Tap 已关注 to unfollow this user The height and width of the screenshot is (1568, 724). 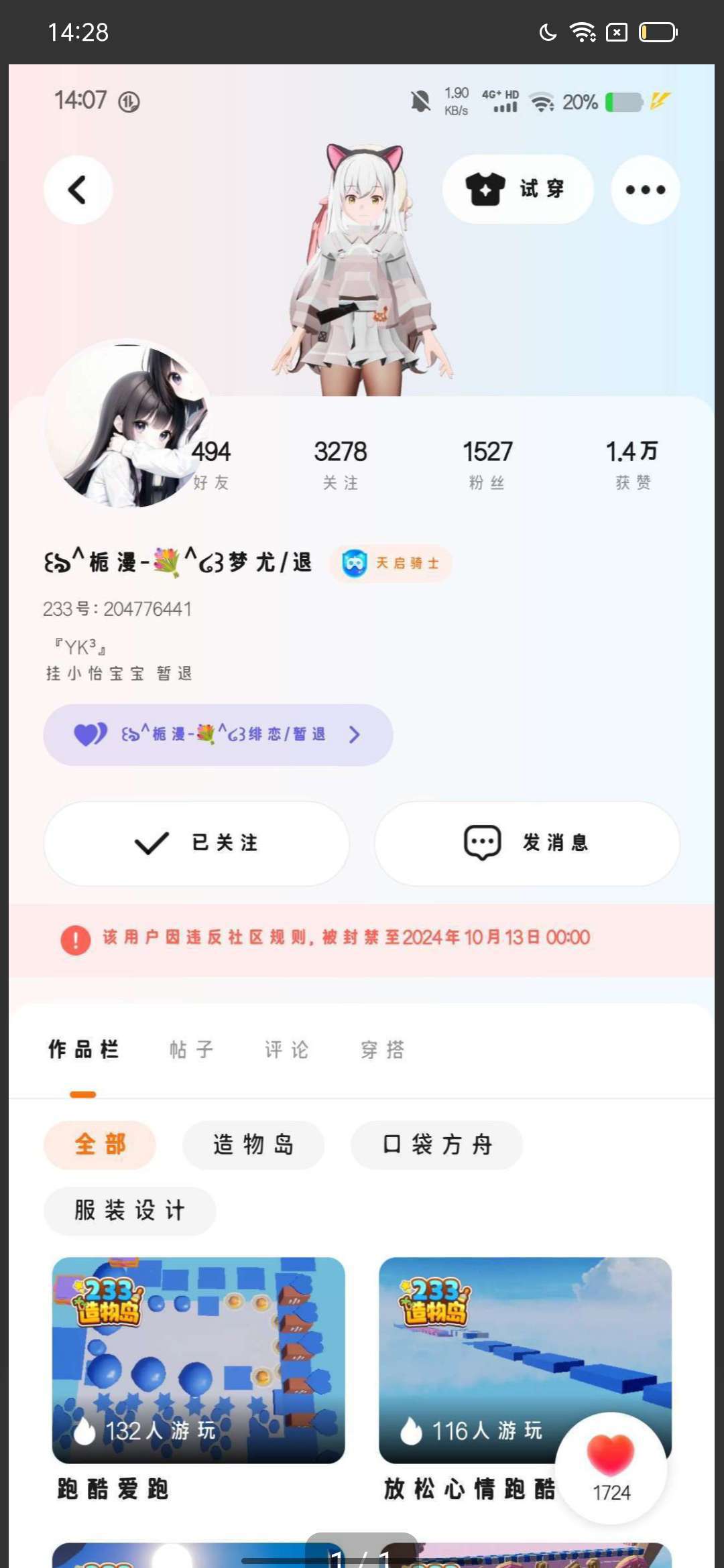click(196, 843)
